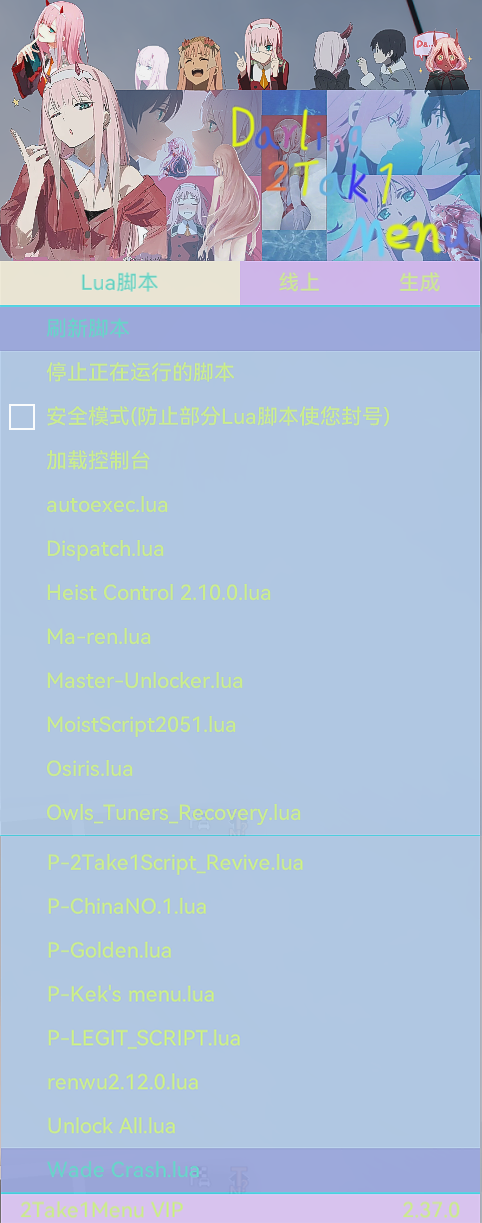
Task: Run Heist Control 2.10.0.lua
Action: point(241,593)
